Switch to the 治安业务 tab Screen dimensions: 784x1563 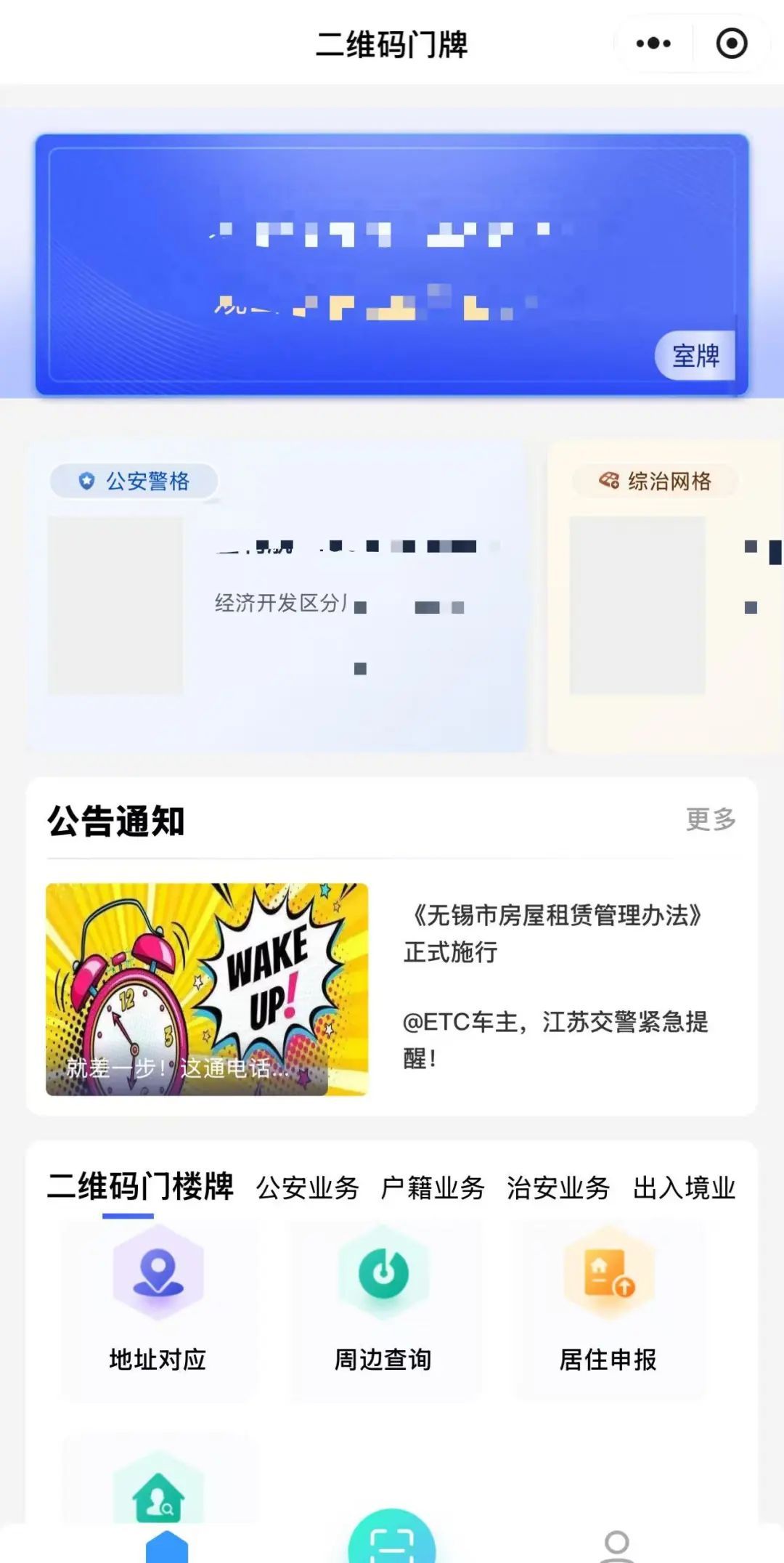558,1188
